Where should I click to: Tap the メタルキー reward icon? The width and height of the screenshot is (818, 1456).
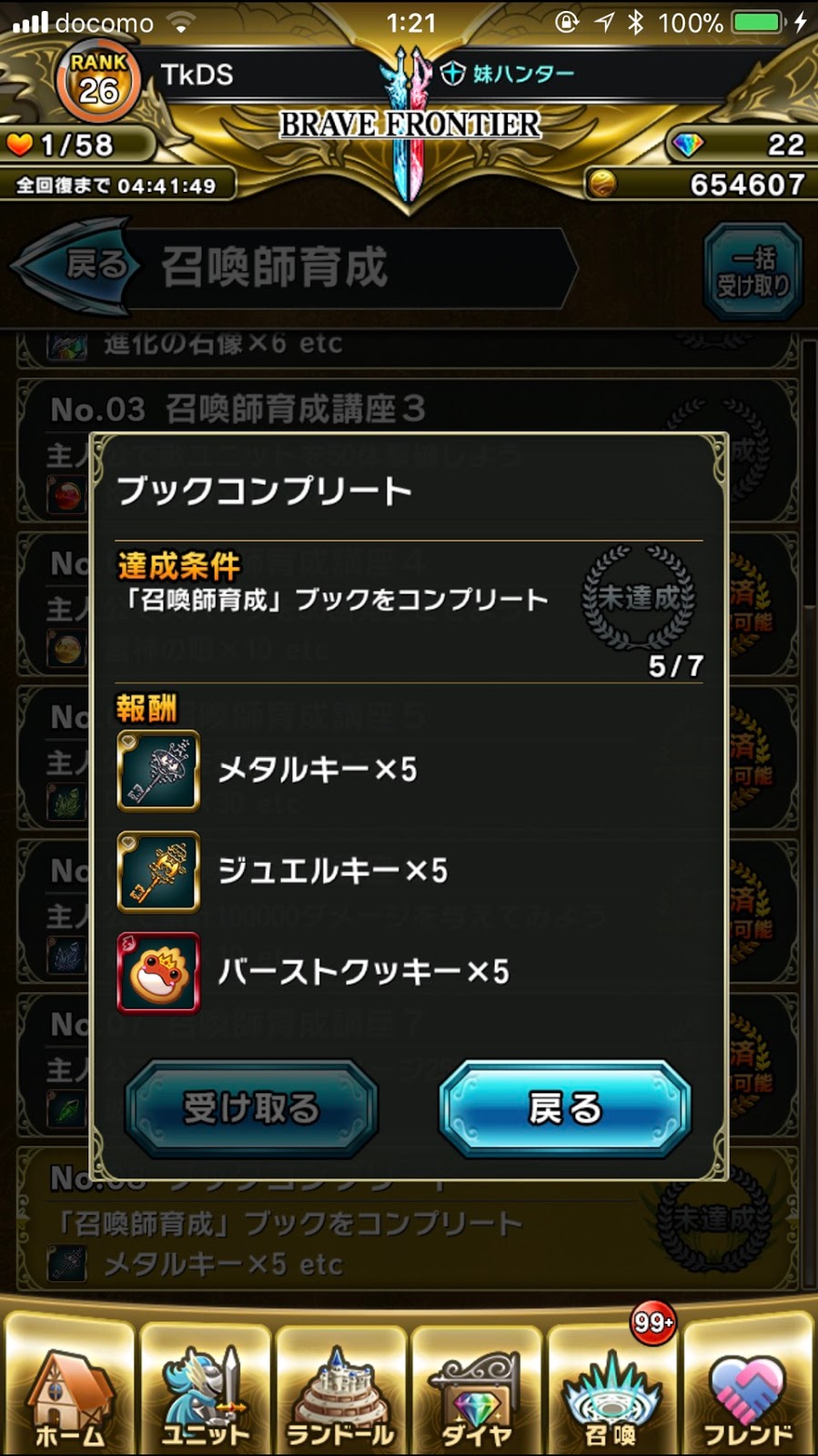click(x=158, y=770)
